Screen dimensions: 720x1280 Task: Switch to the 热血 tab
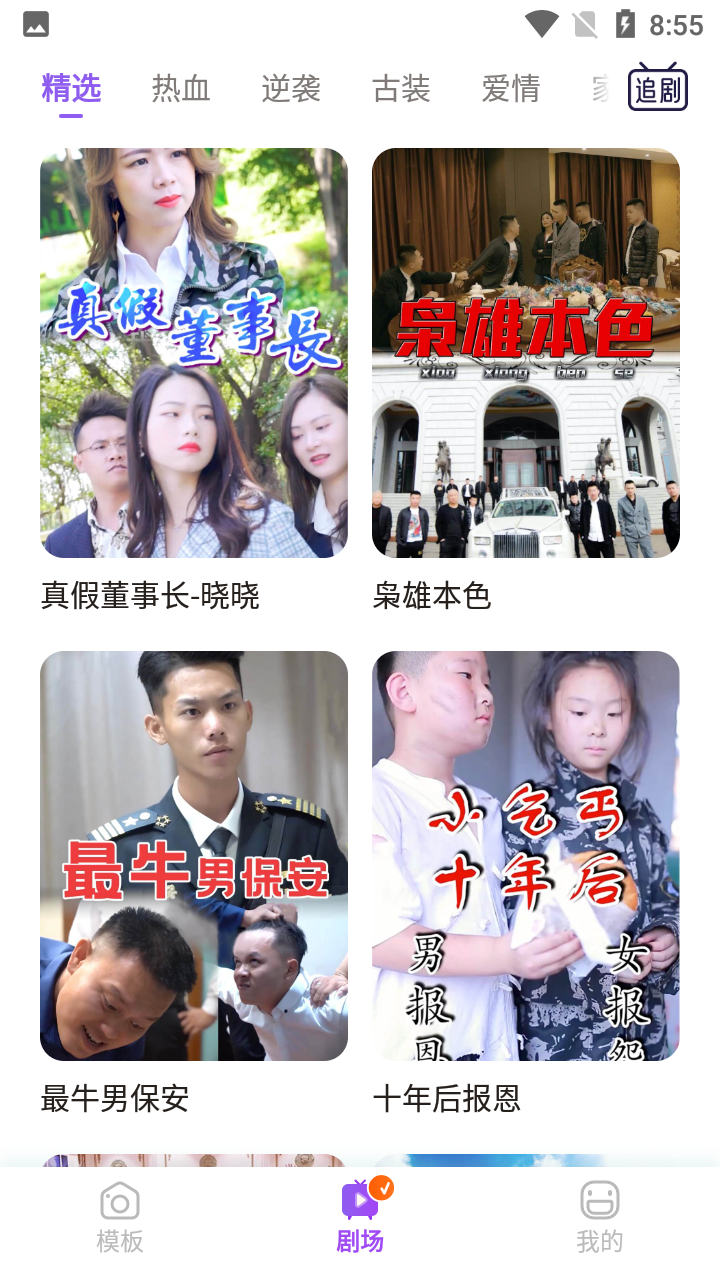(x=181, y=89)
